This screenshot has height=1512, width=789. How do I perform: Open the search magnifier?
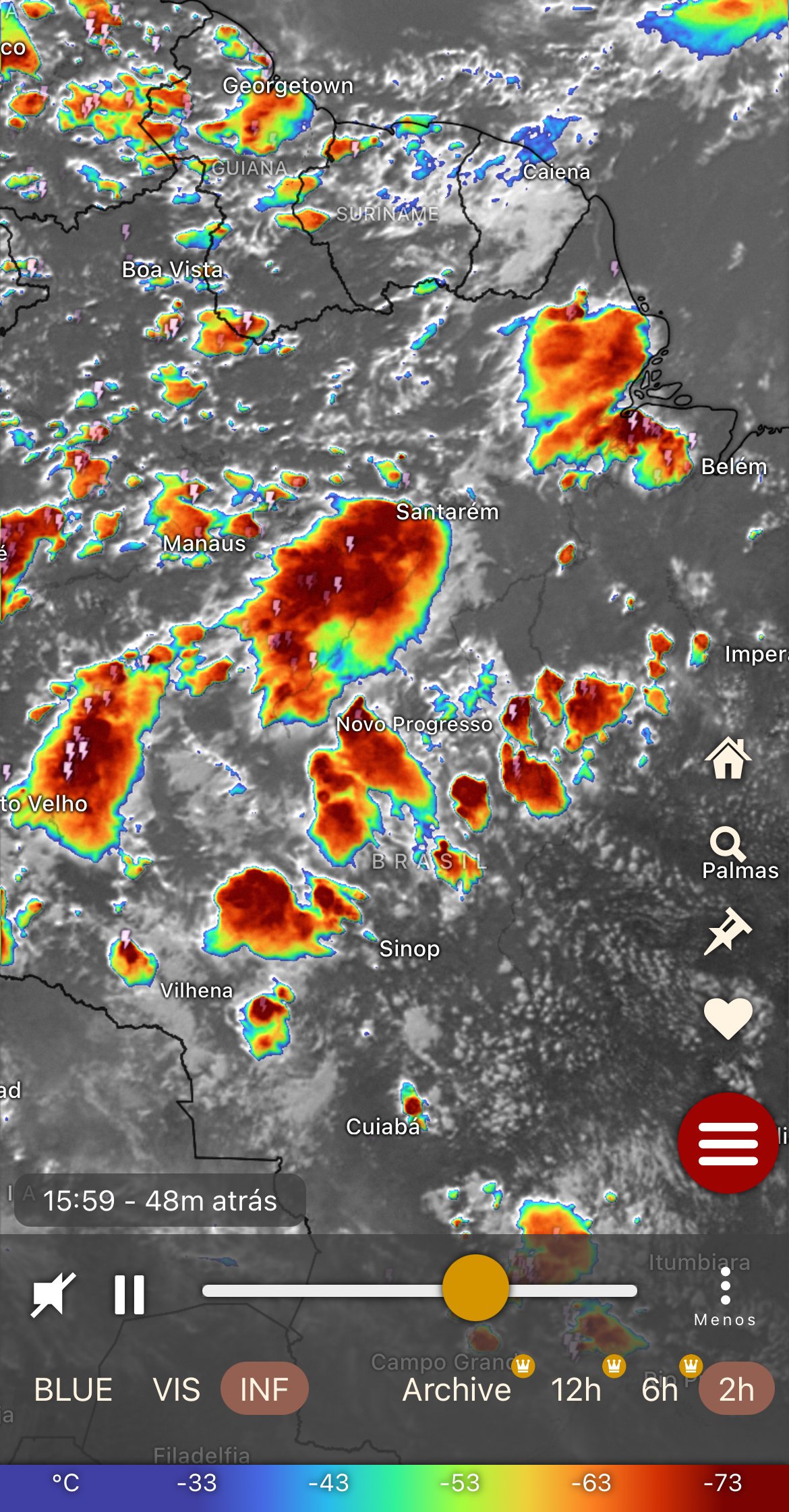728,843
